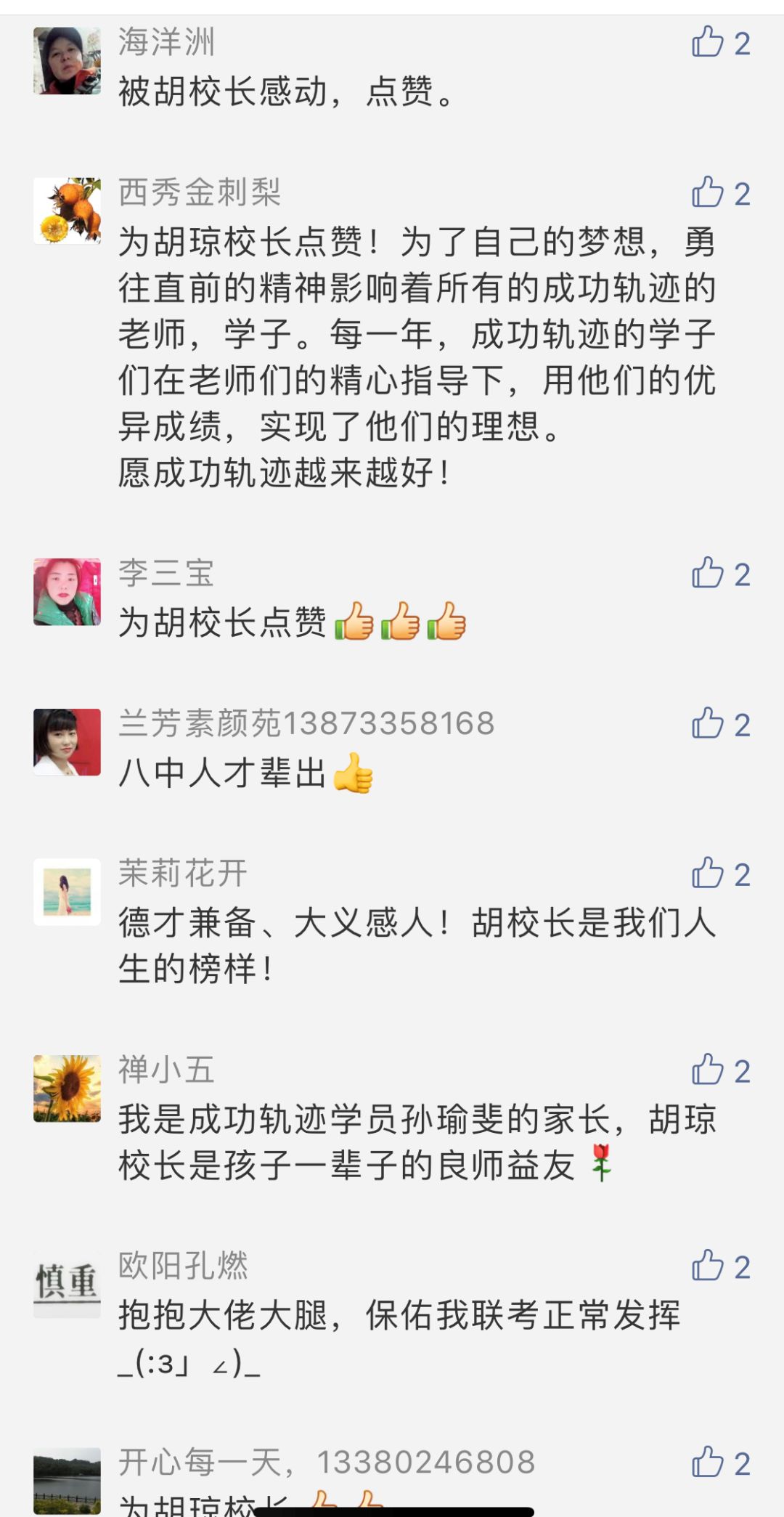784x1517 pixels.
Task: Like 海洋洲's comment
Action: 708,43
